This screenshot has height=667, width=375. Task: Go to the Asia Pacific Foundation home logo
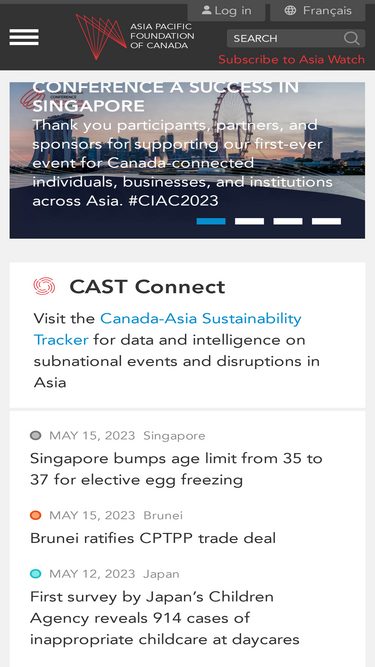pos(135,37)
